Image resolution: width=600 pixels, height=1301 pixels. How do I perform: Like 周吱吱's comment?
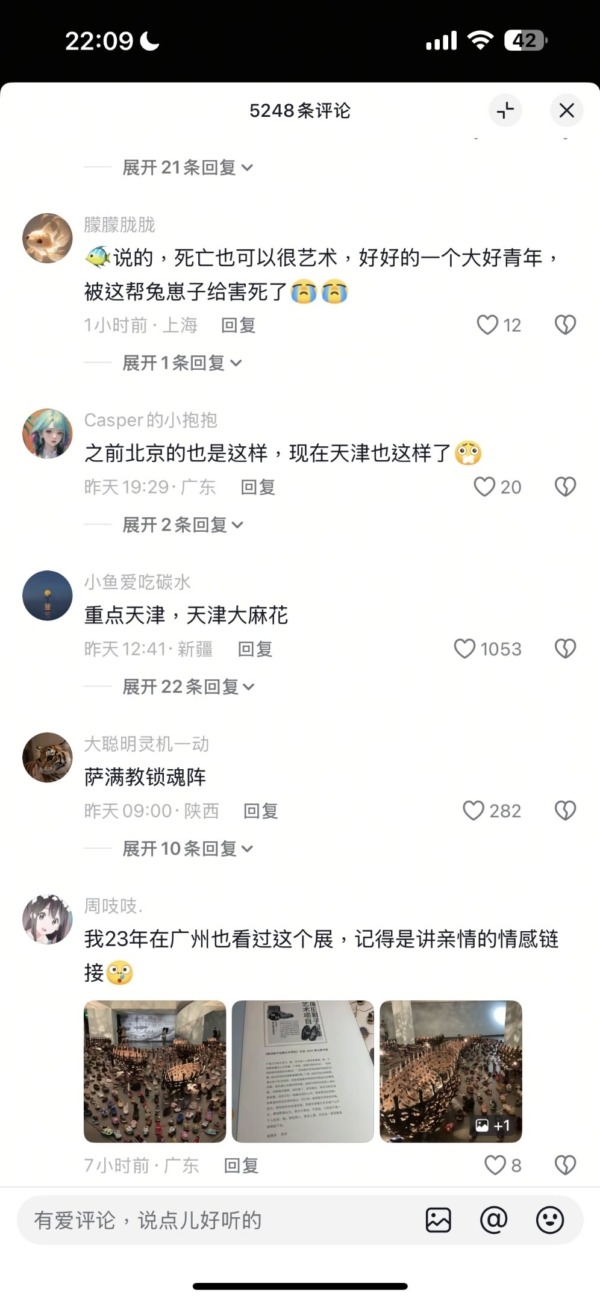(495, 1165)
